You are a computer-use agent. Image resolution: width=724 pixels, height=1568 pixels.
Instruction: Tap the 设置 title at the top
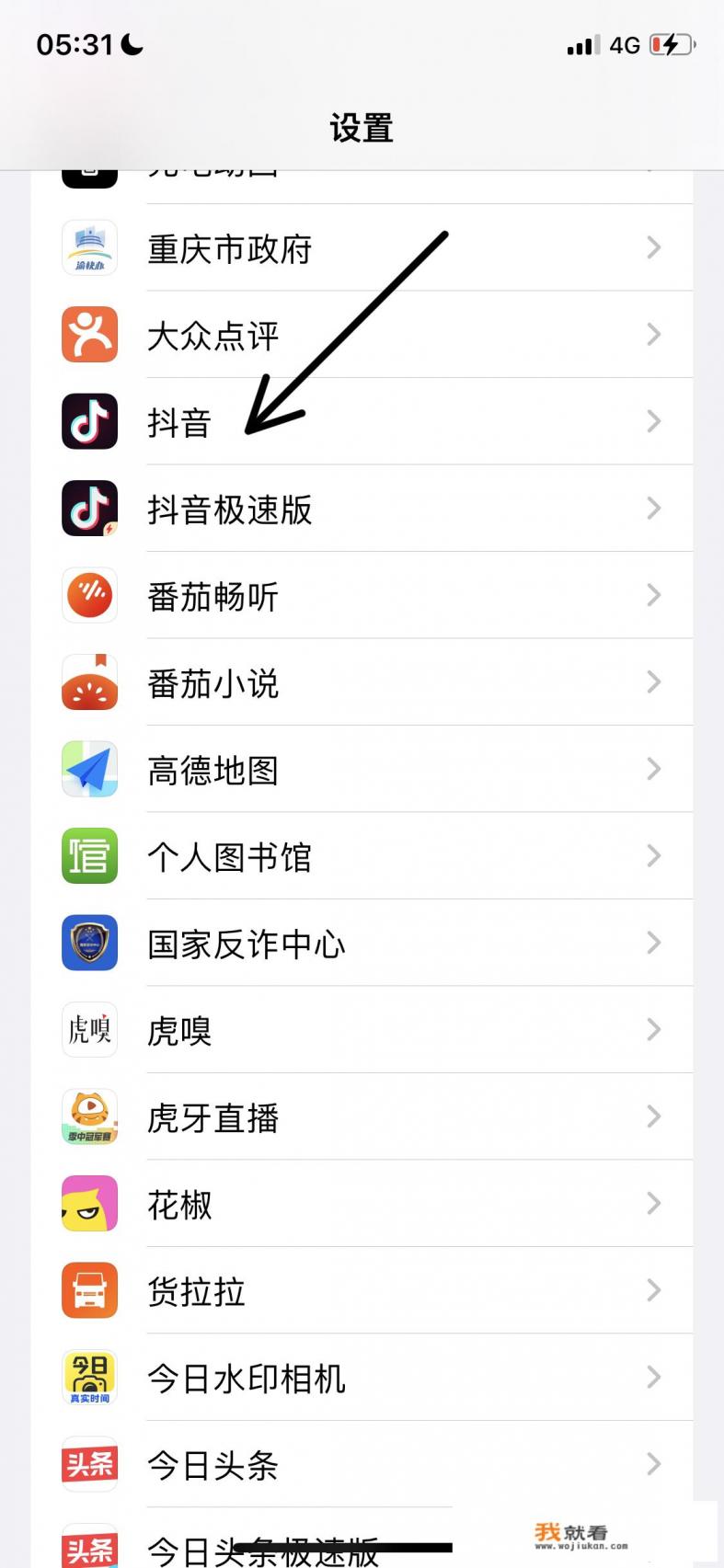click(x=362, y=129)
